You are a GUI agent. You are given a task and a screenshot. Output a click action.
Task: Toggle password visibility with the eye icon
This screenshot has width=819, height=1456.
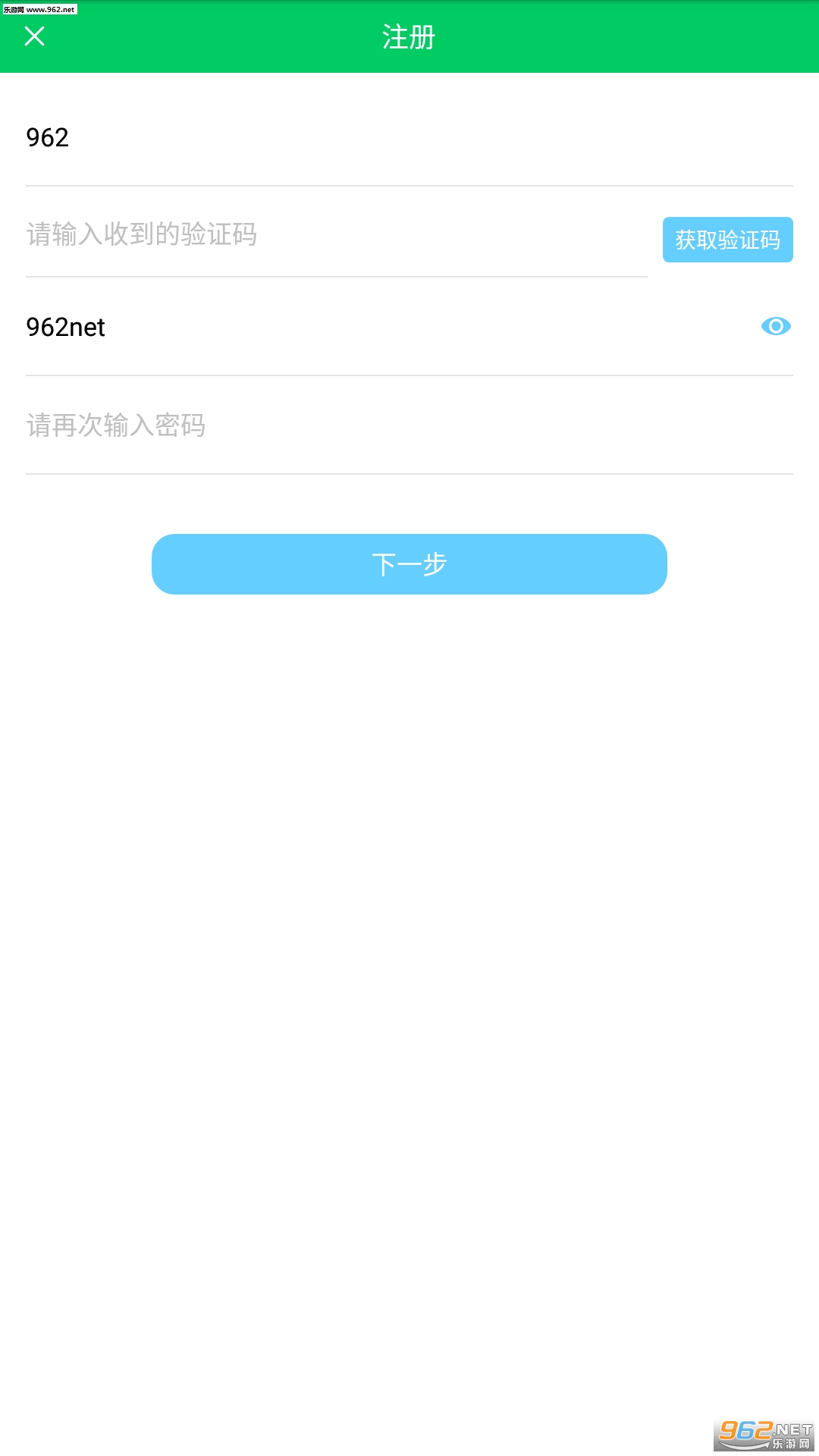click(x=776, y=326)
